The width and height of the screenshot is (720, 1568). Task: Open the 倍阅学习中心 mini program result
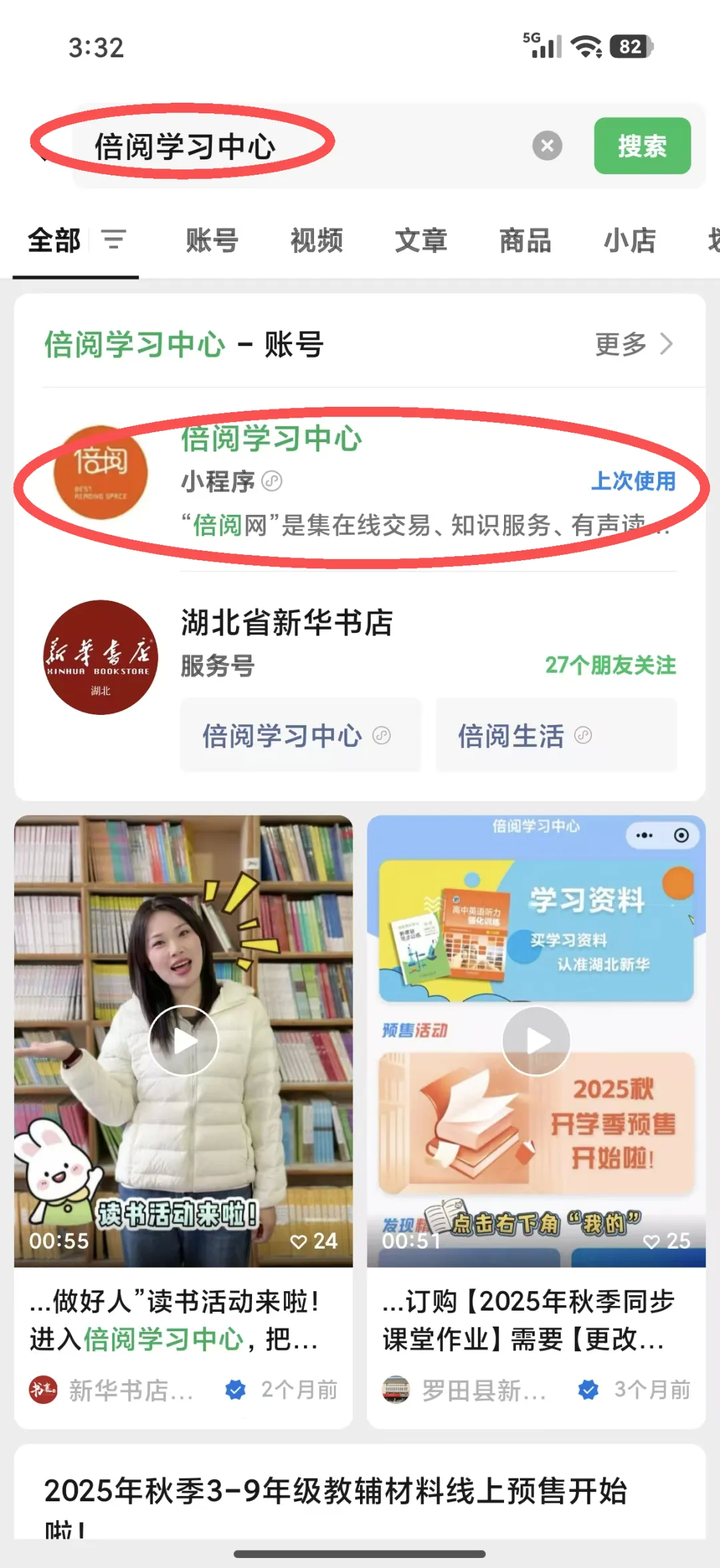point(360,480)
